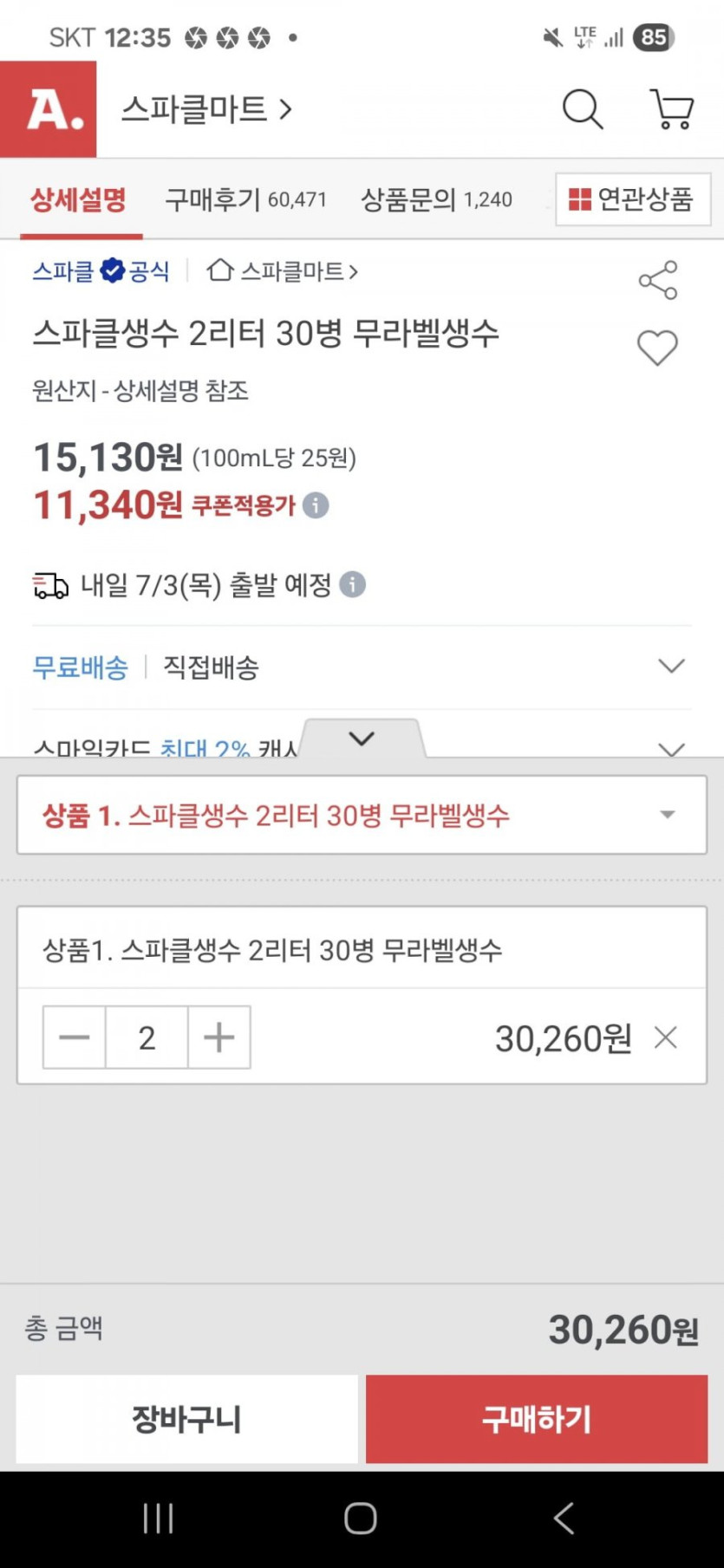Tap info icon beside 출발 예정

[x=352, y=585]
